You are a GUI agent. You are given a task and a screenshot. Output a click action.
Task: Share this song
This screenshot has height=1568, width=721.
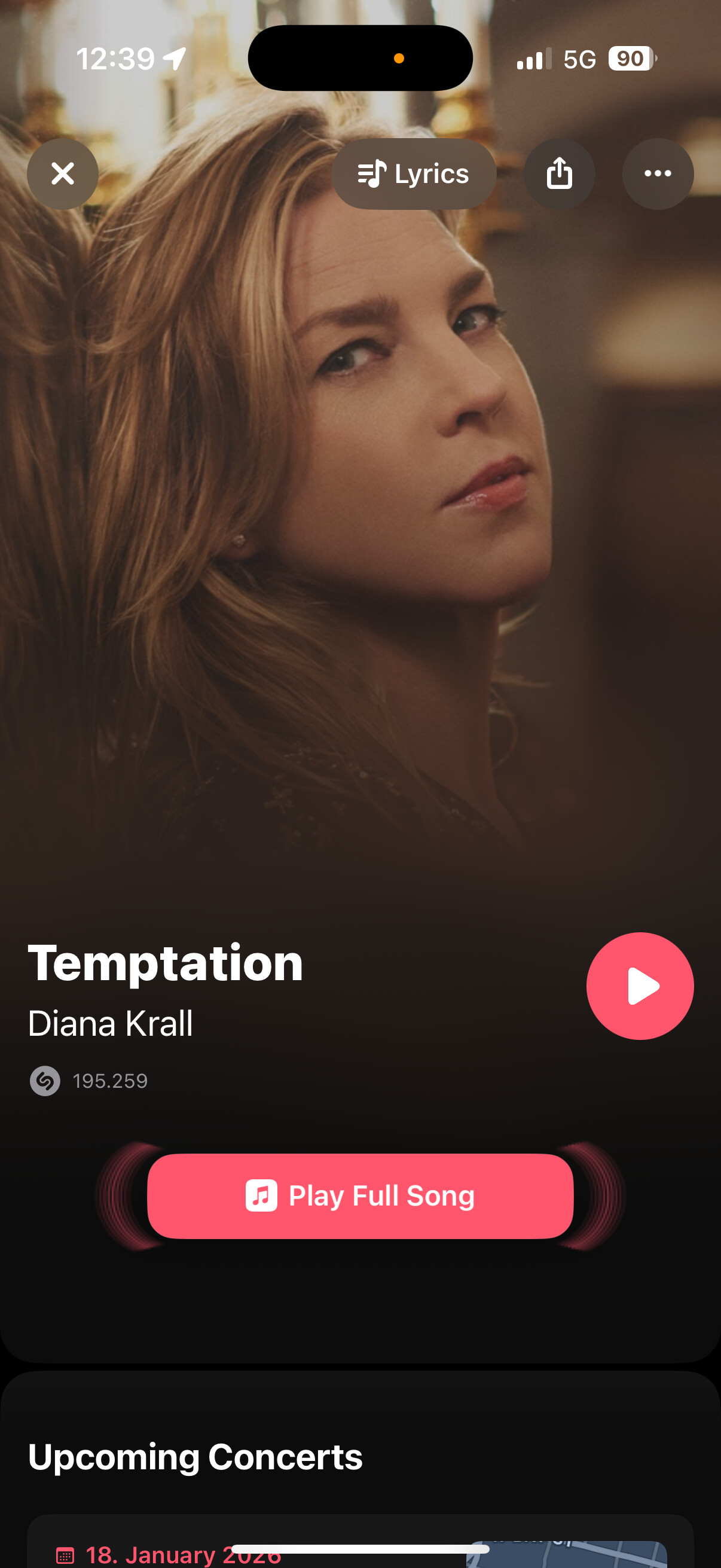pyautogui.click(x=559, y=174)
